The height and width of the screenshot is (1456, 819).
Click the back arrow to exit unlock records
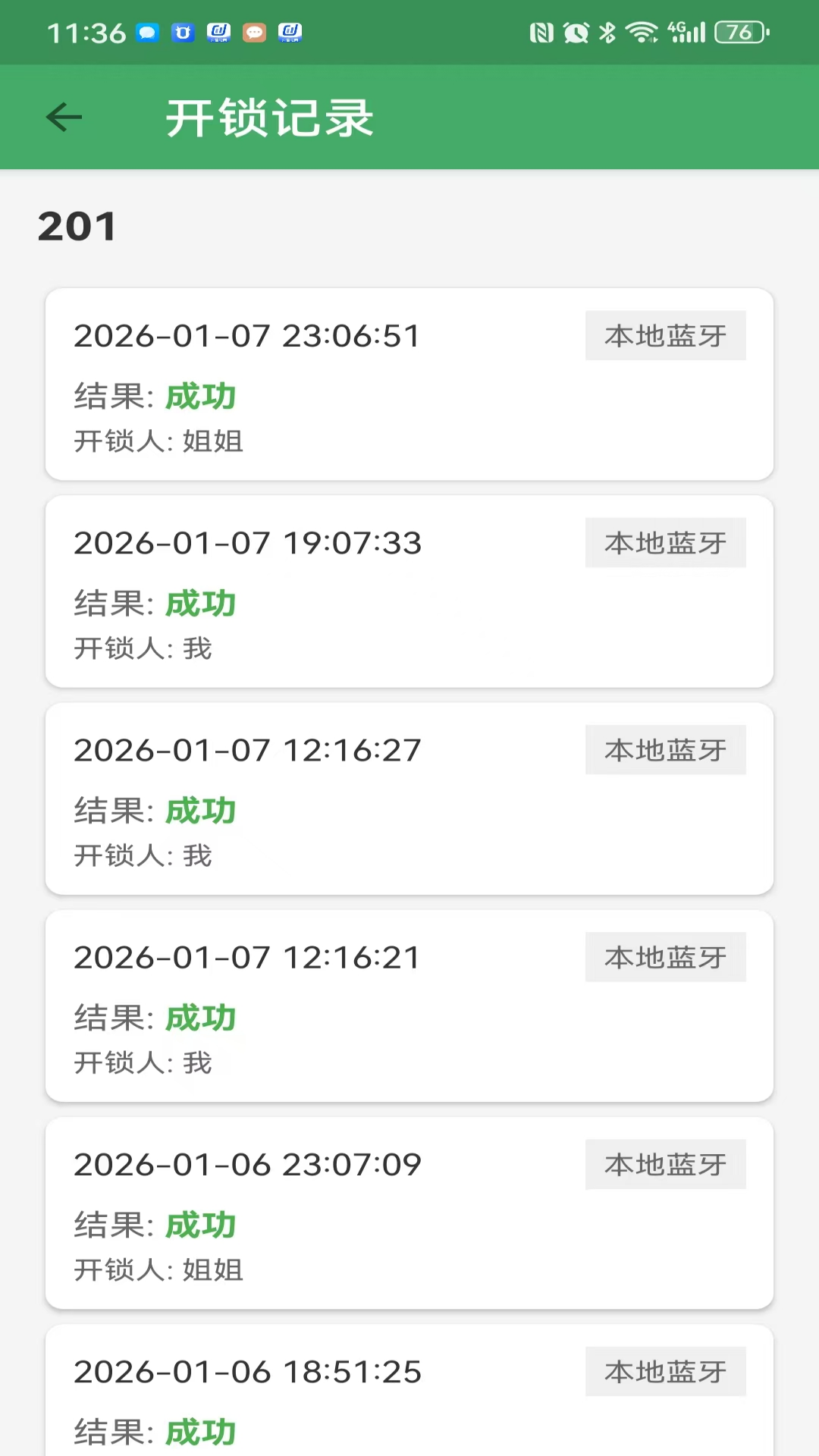[64, 117]
